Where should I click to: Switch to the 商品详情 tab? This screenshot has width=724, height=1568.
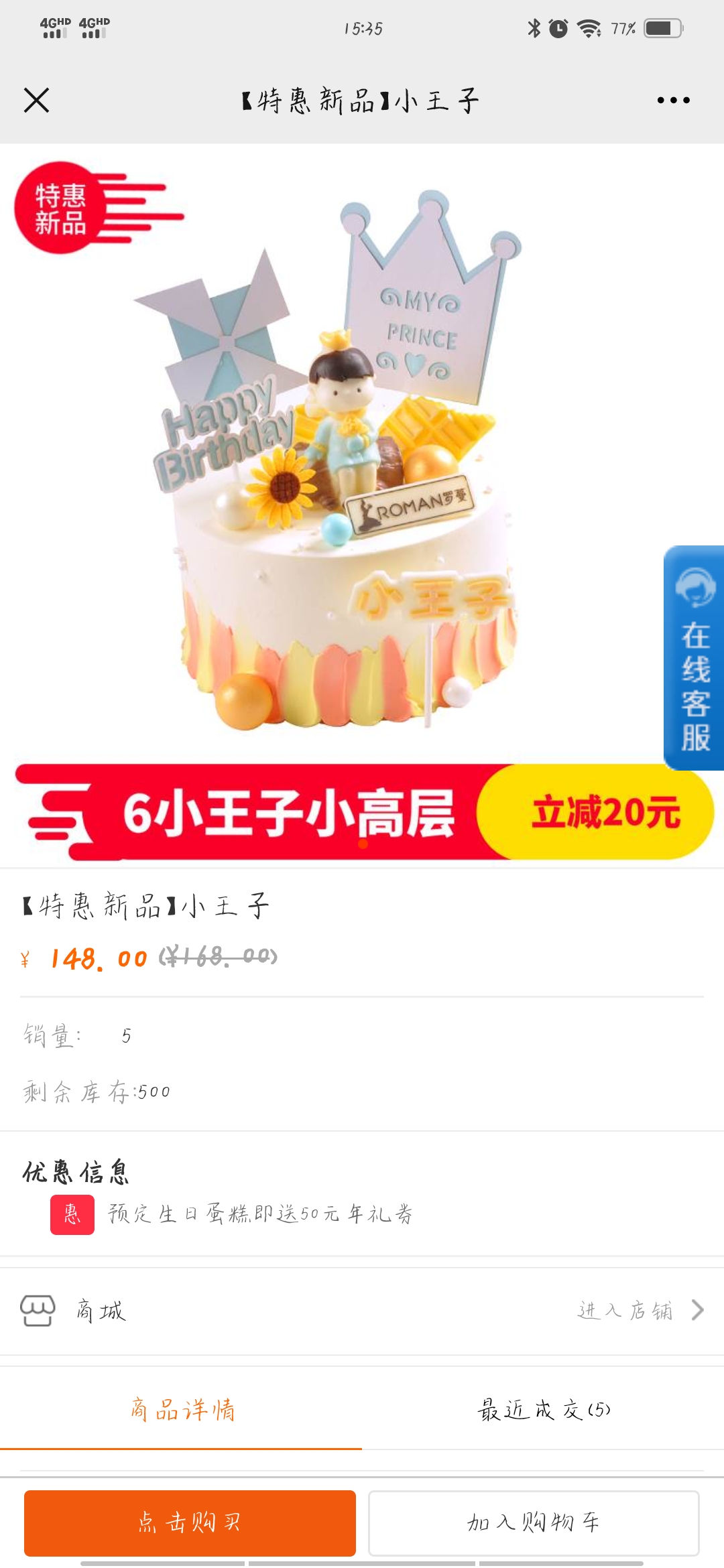click(x=181, y=1409)
